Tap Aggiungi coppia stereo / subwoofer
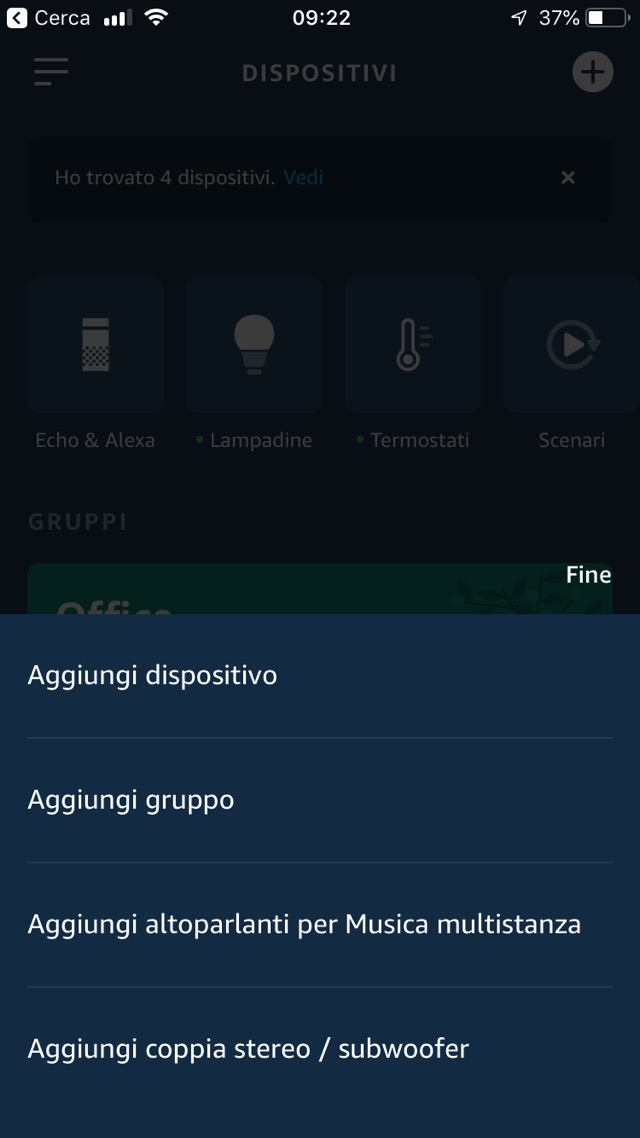The height and width of the screenshot is (1138, 640). click(x=248, y=1049)
